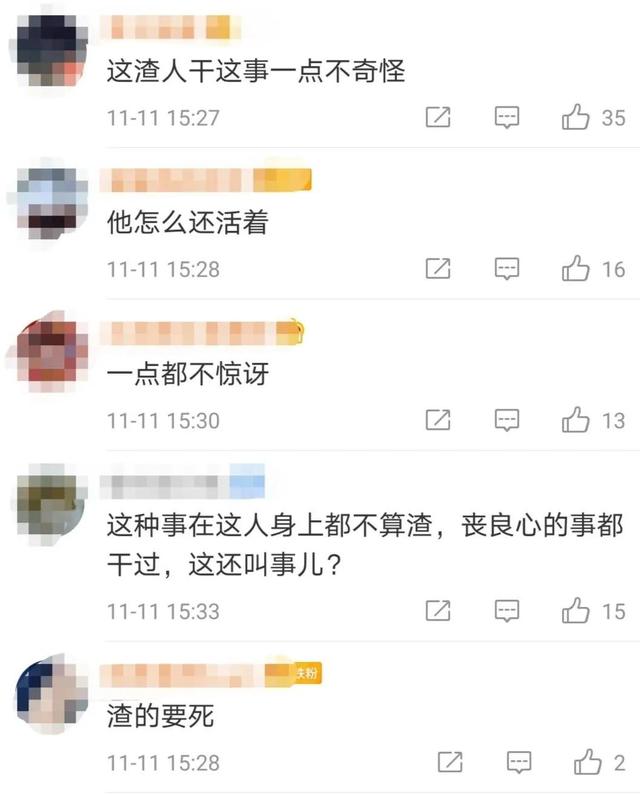Like the comment '渣的要死'

coord(587,762)
